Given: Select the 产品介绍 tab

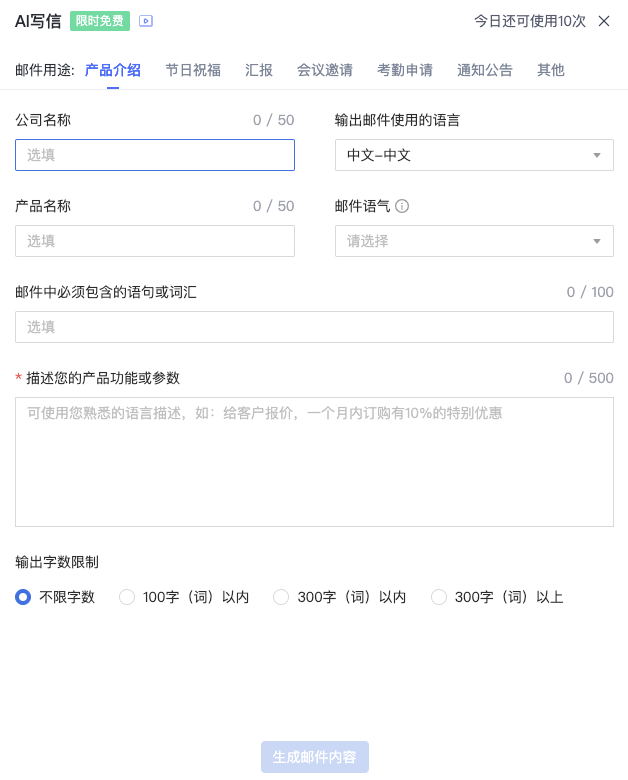Looking at the screenshot, I should click(113, 70).
